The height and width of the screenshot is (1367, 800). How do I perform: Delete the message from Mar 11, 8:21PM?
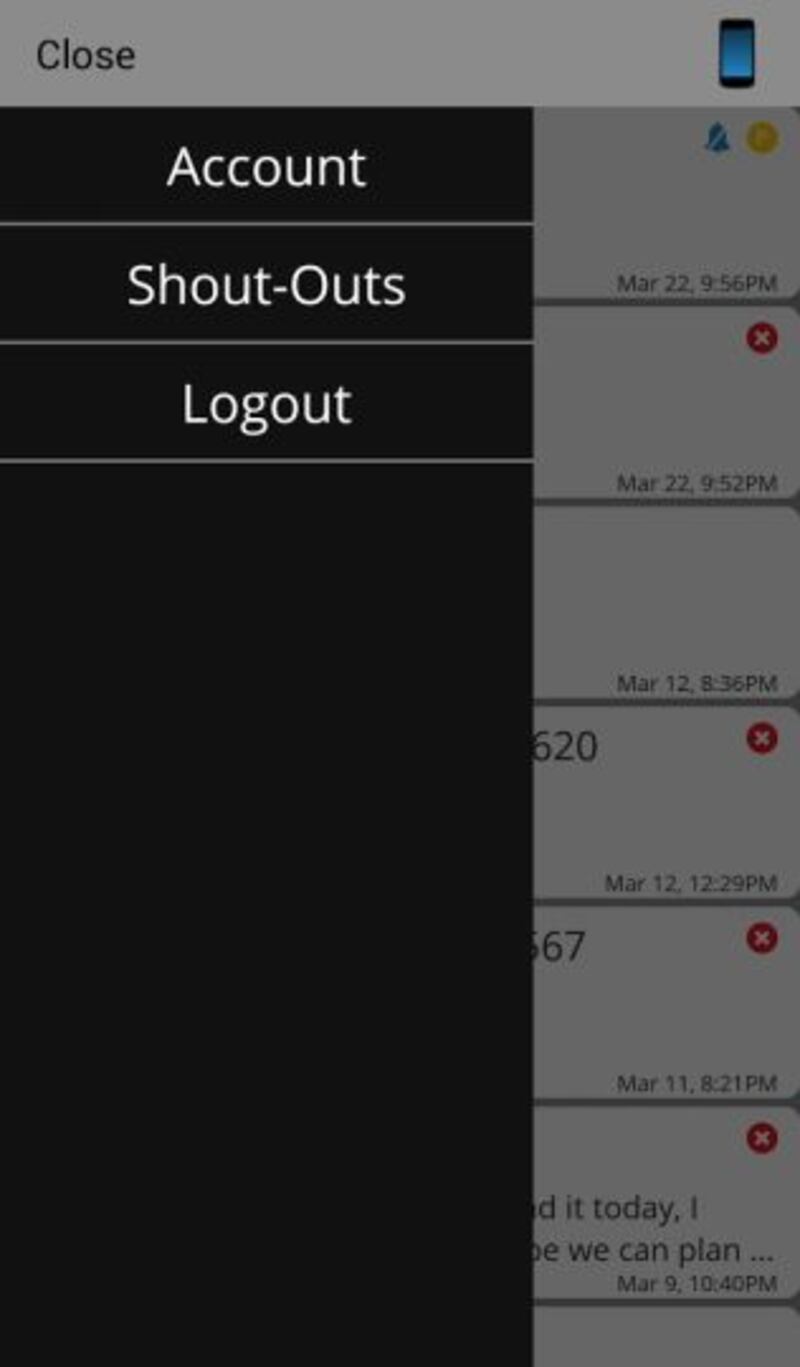(762, 938)
